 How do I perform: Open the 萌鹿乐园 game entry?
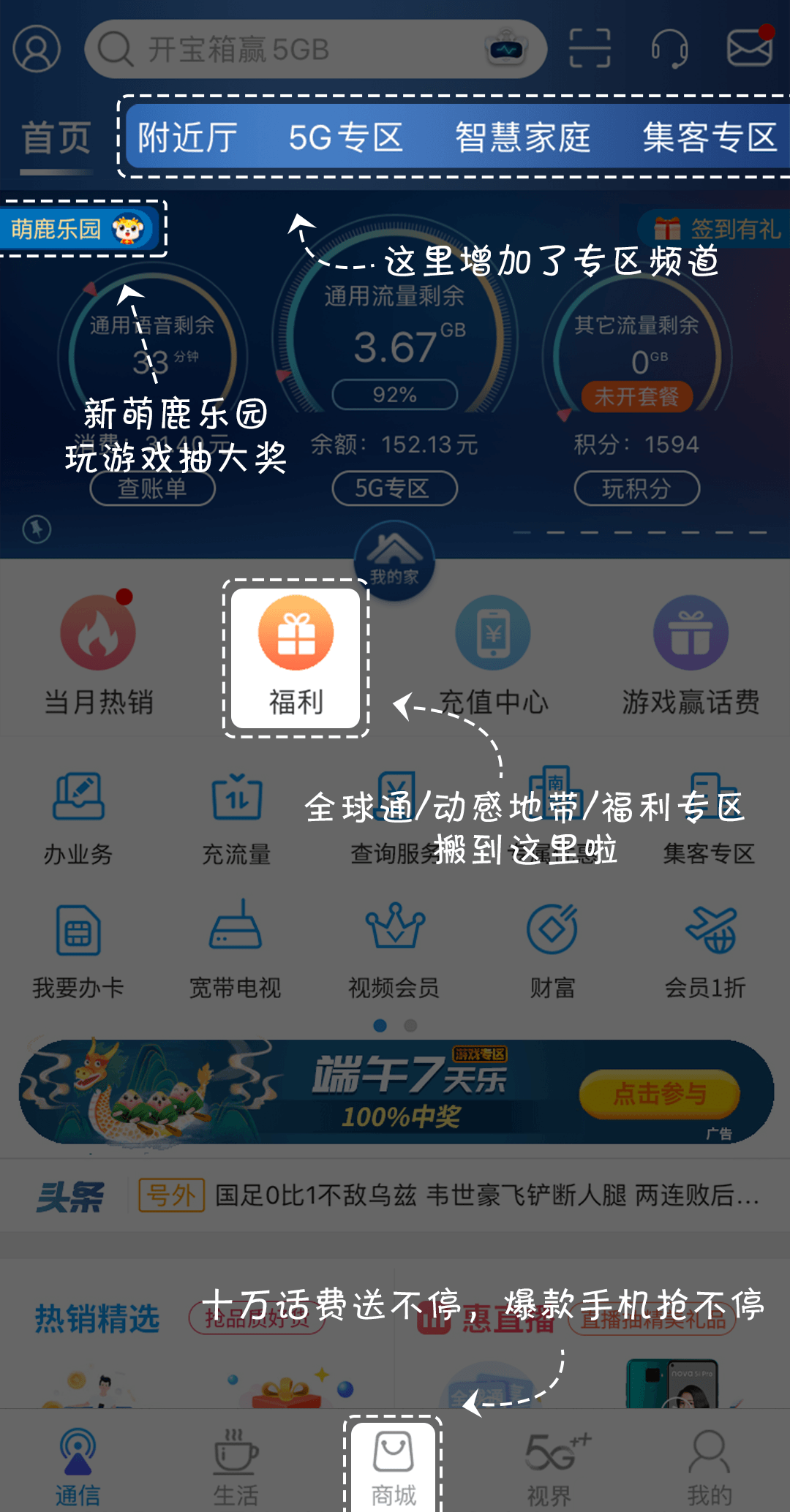tap(77, 229)
